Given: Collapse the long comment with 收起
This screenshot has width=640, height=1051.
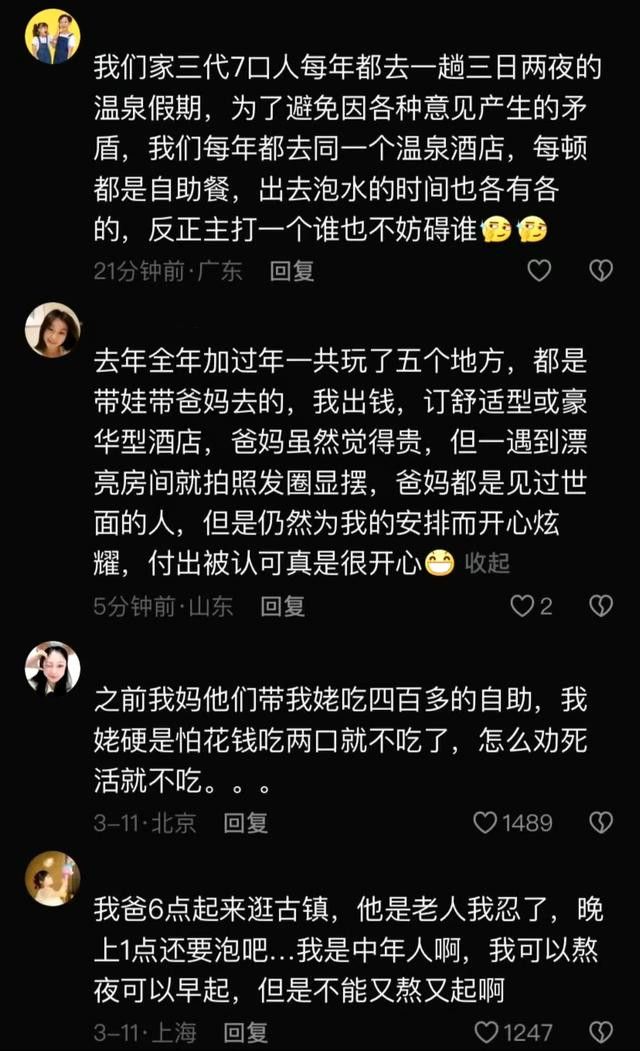Looking at the screenshot, I should click(487, 563).
